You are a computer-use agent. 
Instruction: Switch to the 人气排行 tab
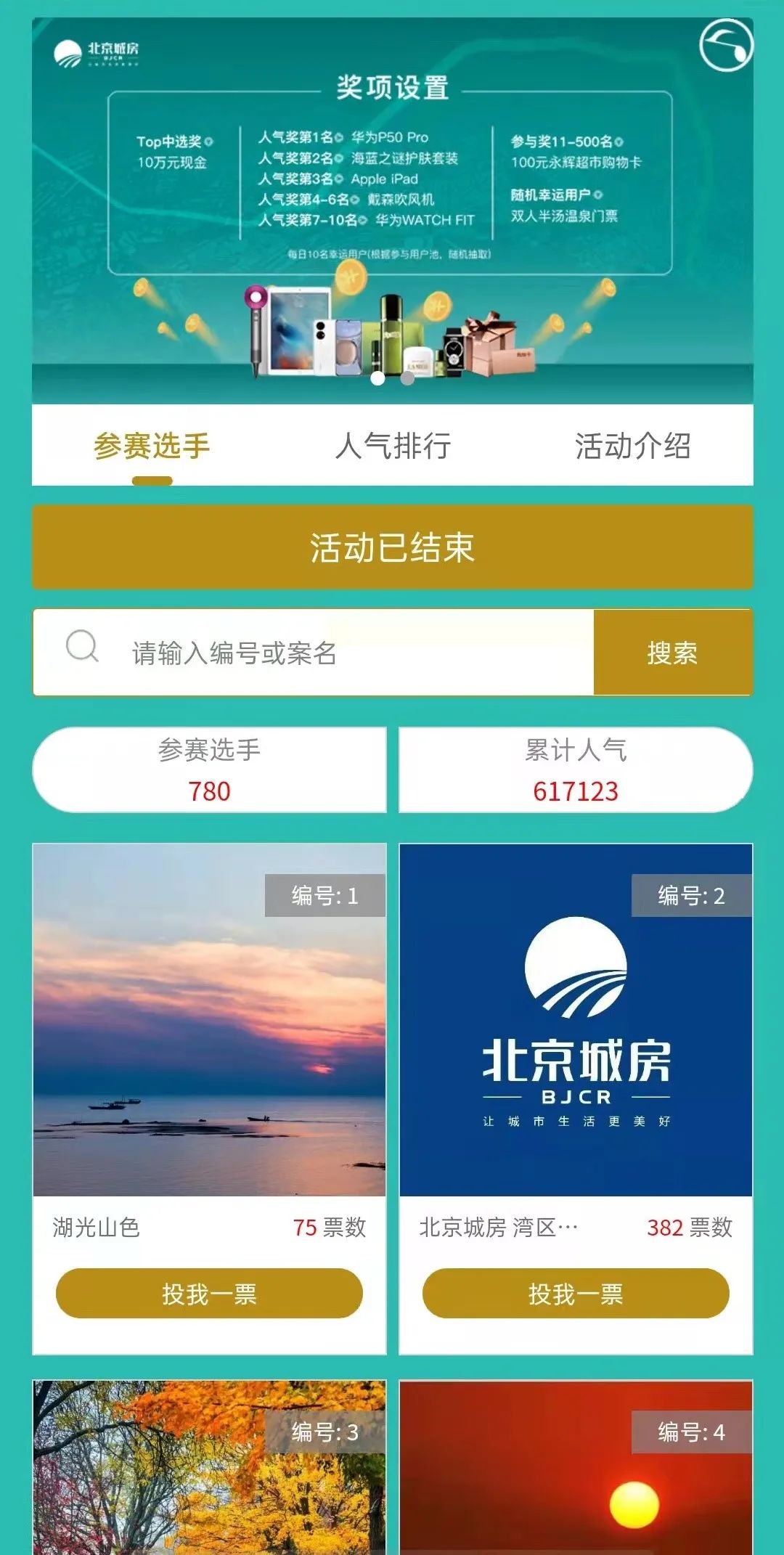click(393, 446)
